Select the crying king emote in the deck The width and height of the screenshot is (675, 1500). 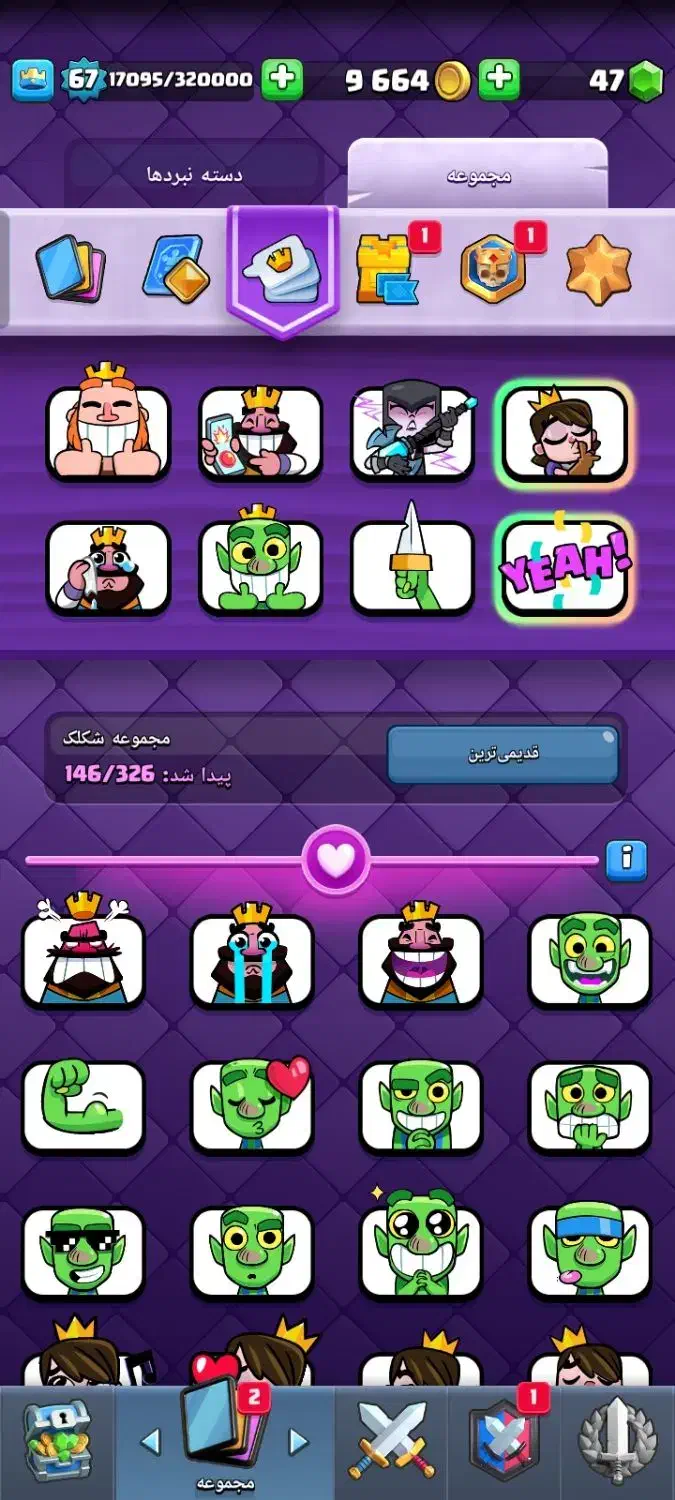coord(108,568)
